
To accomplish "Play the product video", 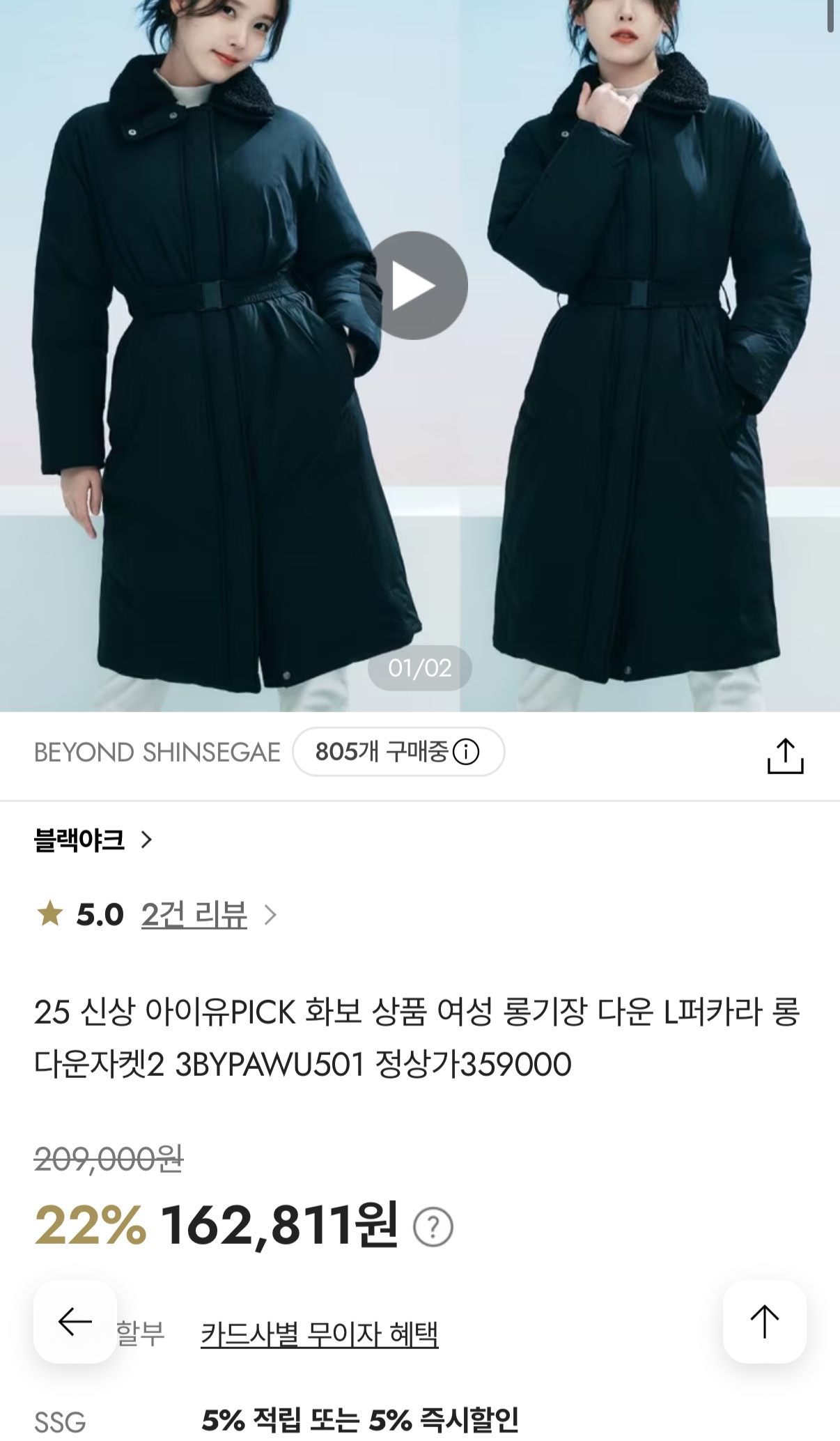I will [x=414, y=286].
